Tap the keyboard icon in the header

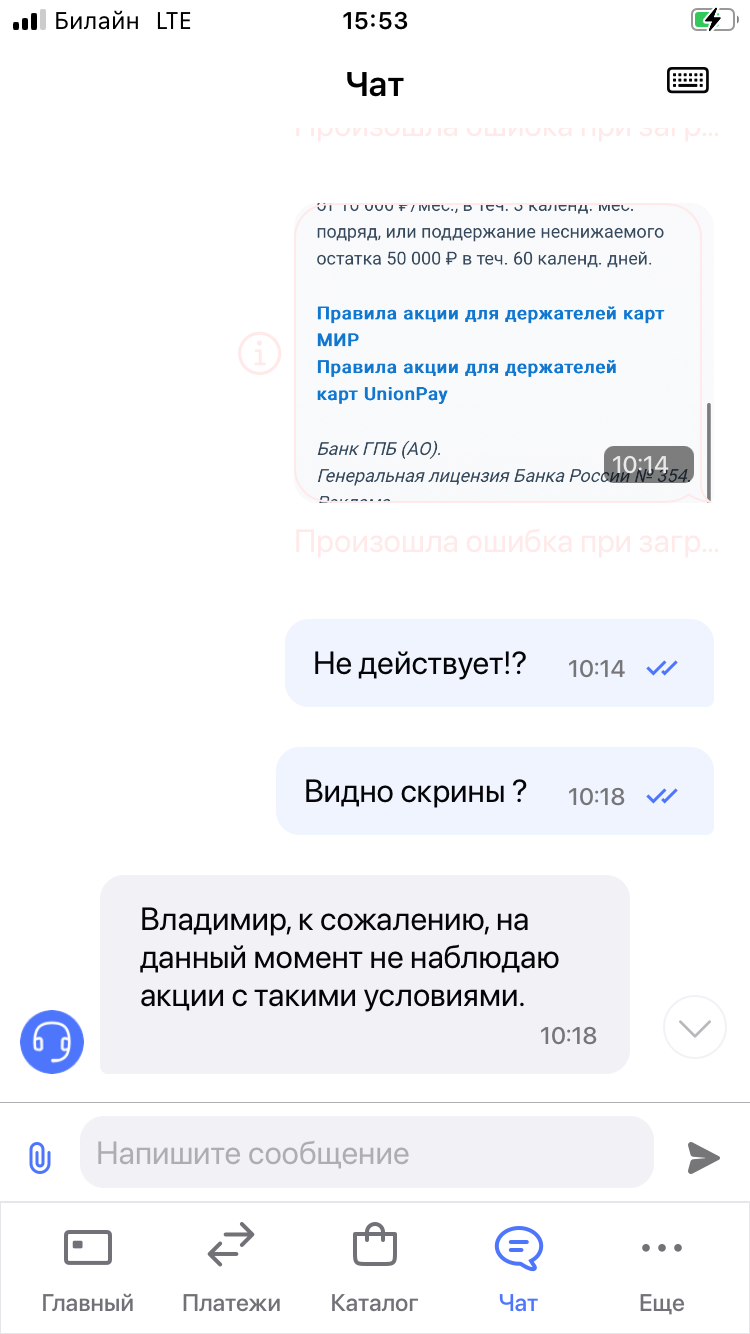click(x=687, y=80)
